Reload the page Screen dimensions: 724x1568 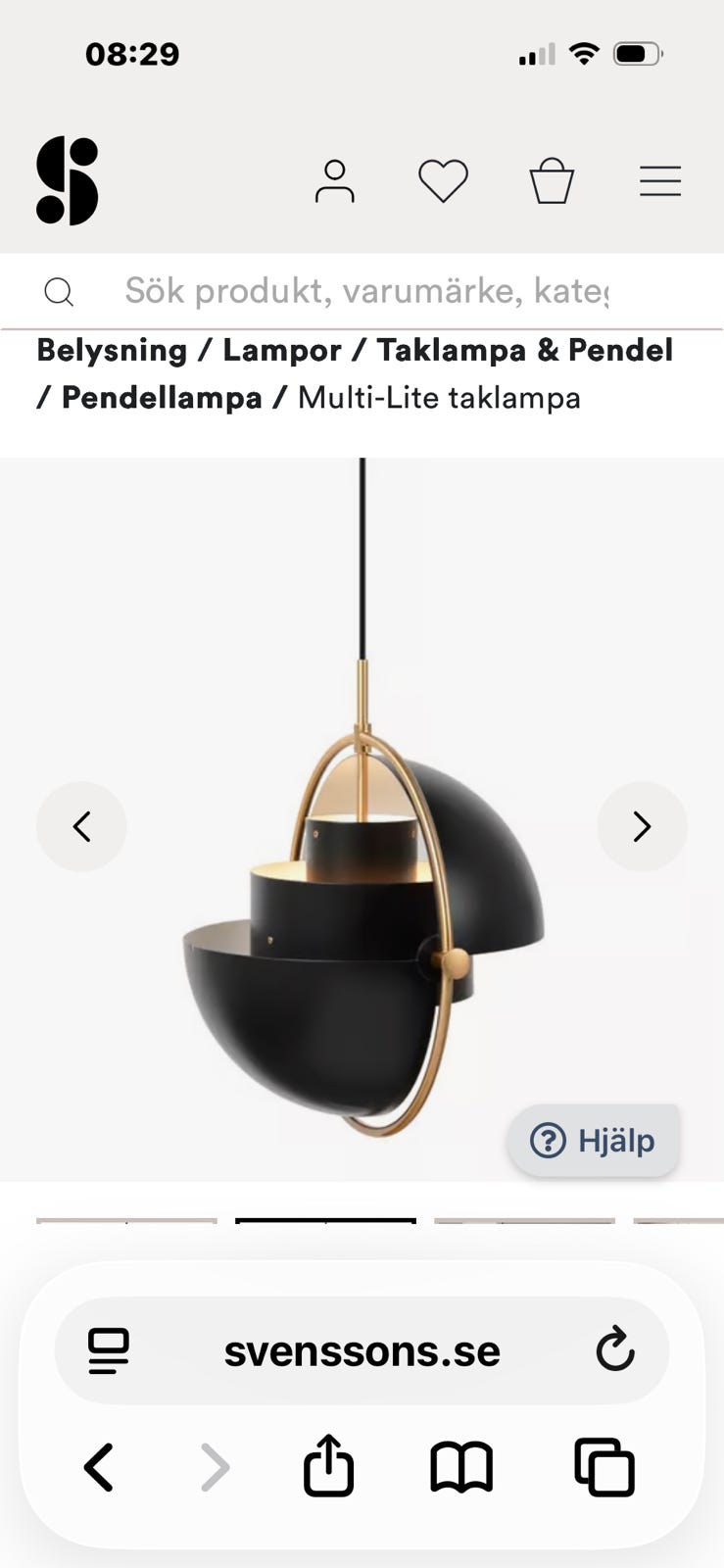point(615,1351)
